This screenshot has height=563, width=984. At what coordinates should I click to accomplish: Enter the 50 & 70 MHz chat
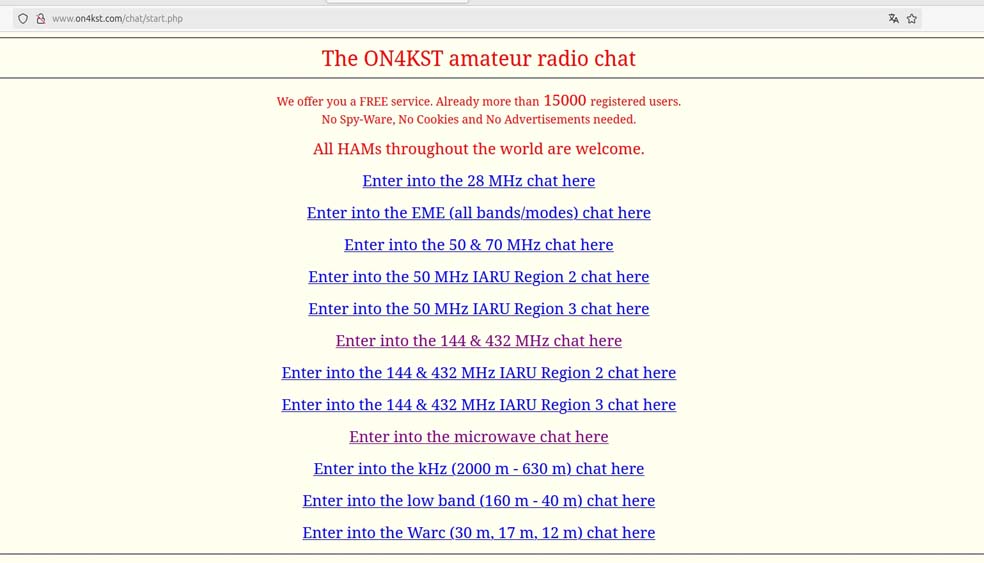478,245
